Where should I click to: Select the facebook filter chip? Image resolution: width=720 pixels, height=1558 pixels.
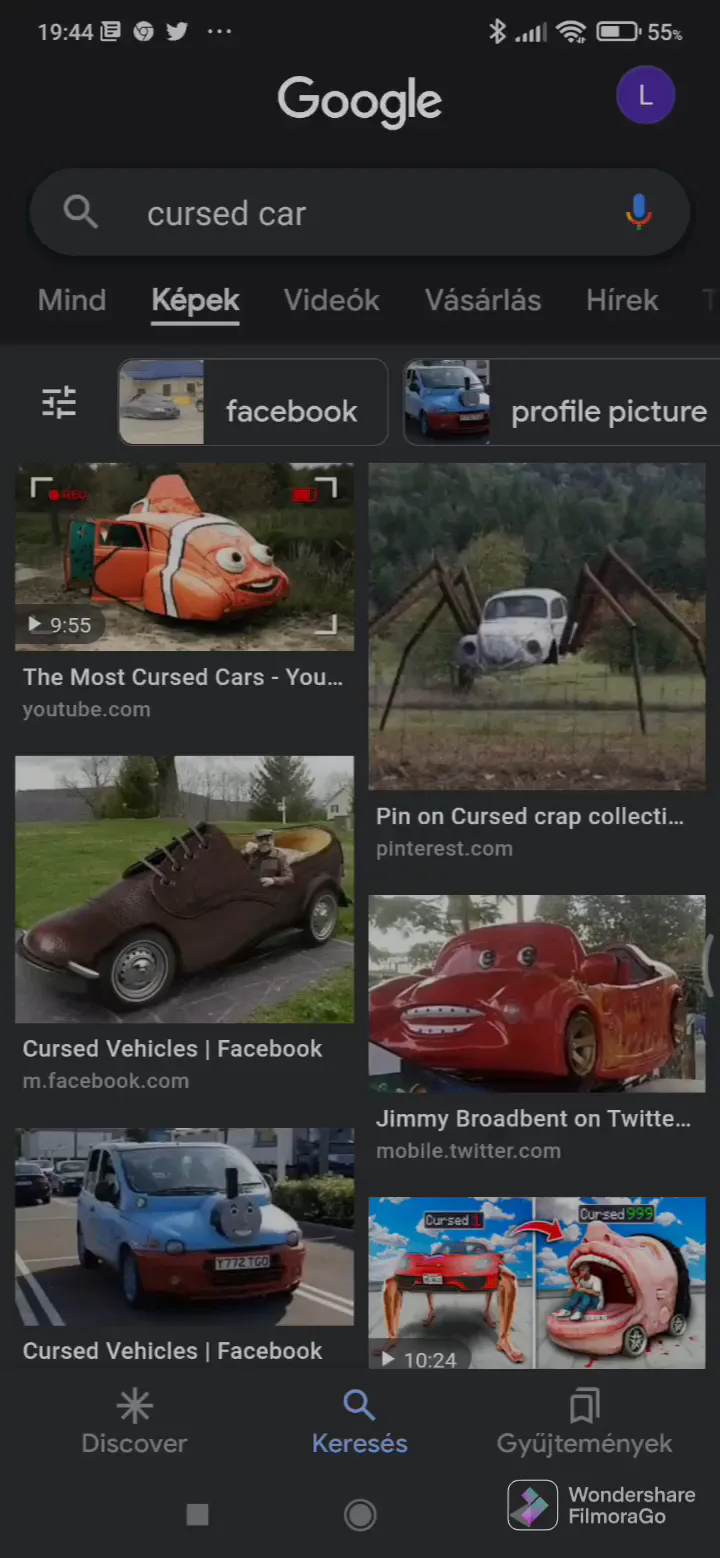click(253, 402)
